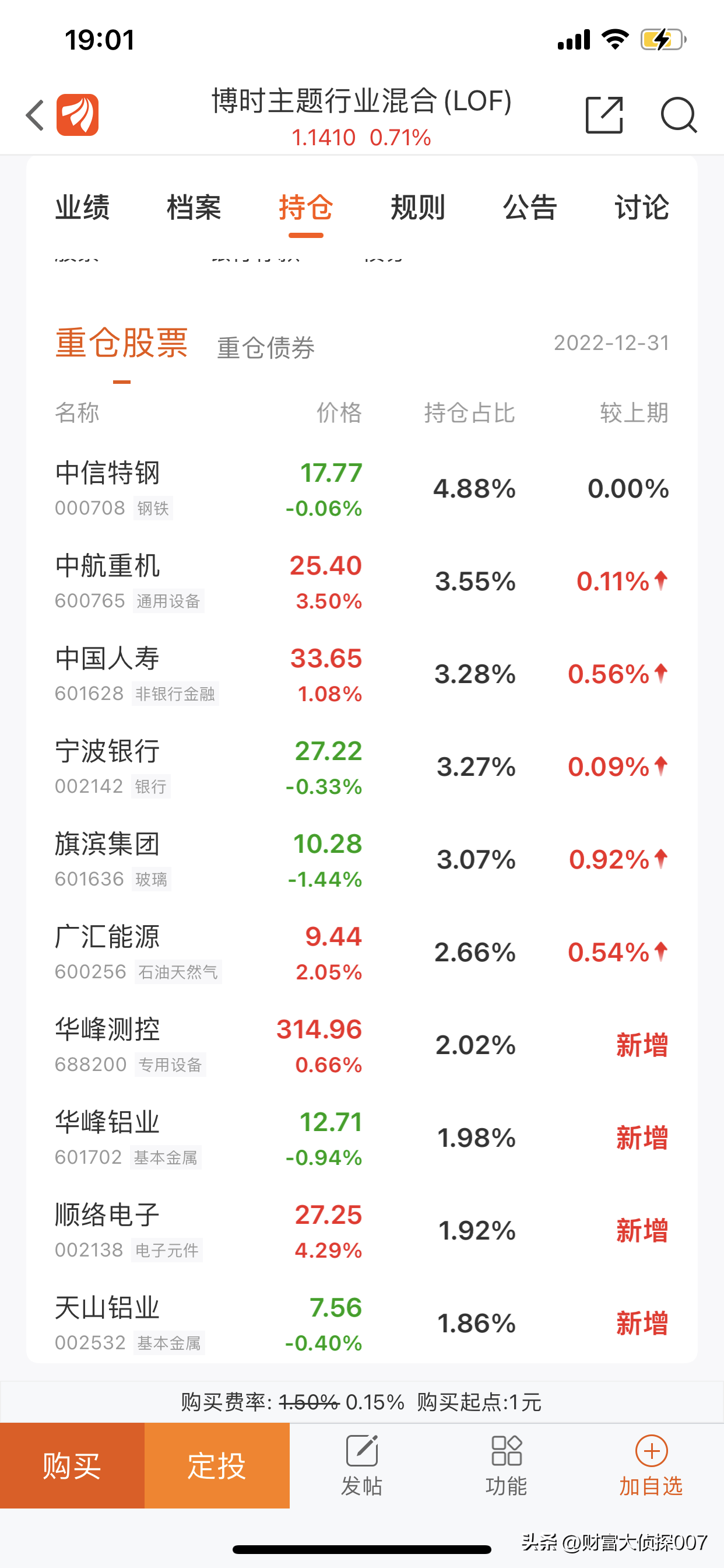Open the 中信特钢 stock row

click(108, 474)
